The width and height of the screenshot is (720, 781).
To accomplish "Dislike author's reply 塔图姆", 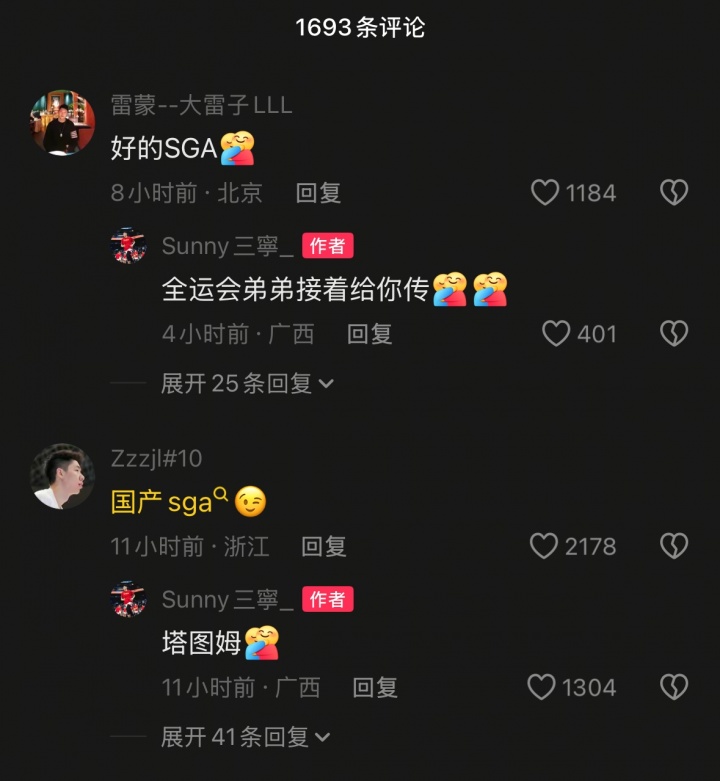I will click(x=674, y=687).
